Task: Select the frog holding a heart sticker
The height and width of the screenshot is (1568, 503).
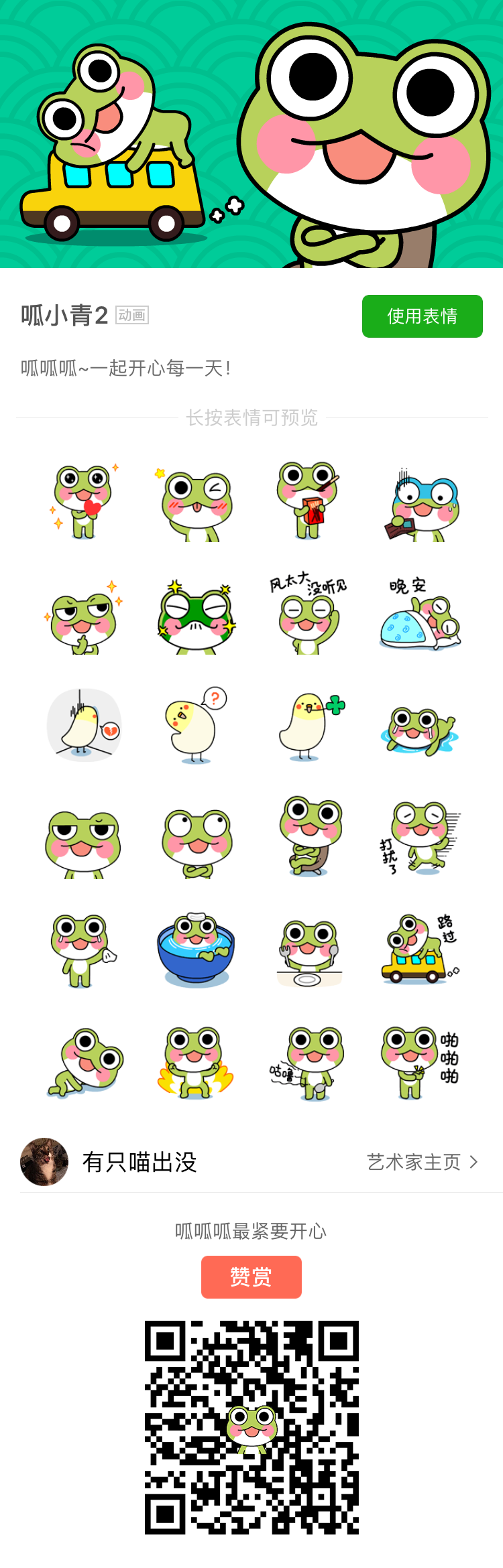Action: click(83, 502)
